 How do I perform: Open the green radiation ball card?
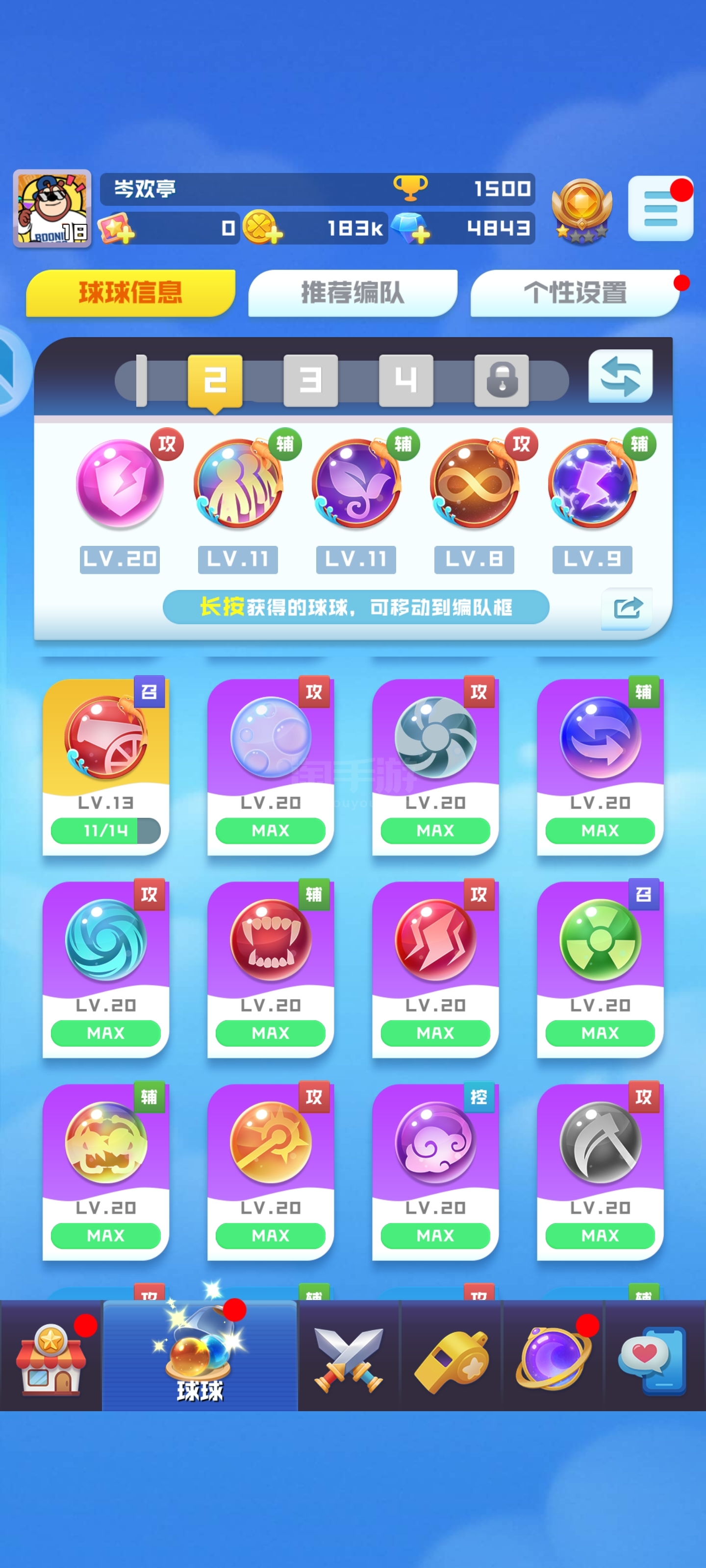(x=600, y=968)
